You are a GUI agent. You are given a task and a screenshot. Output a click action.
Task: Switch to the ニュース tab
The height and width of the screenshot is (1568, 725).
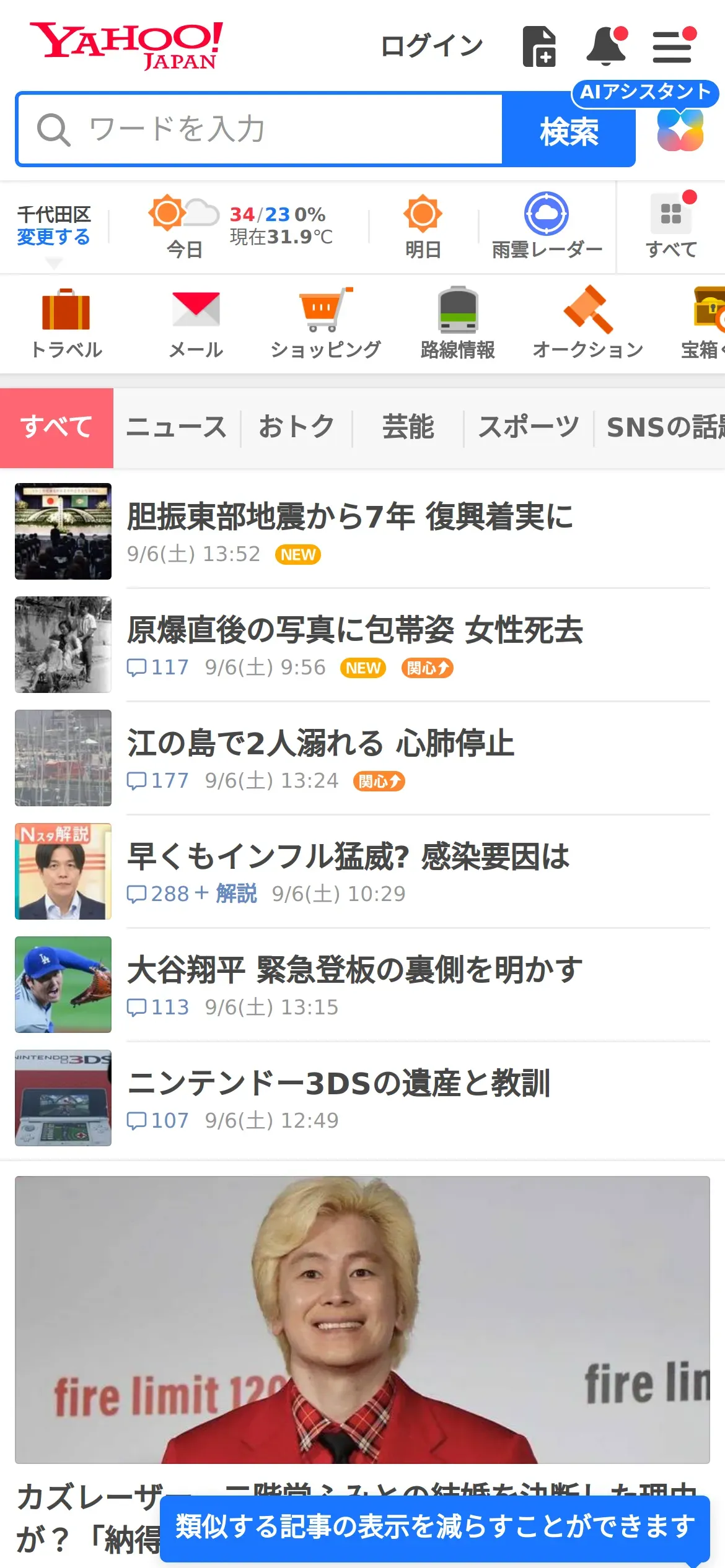point(177,427)
